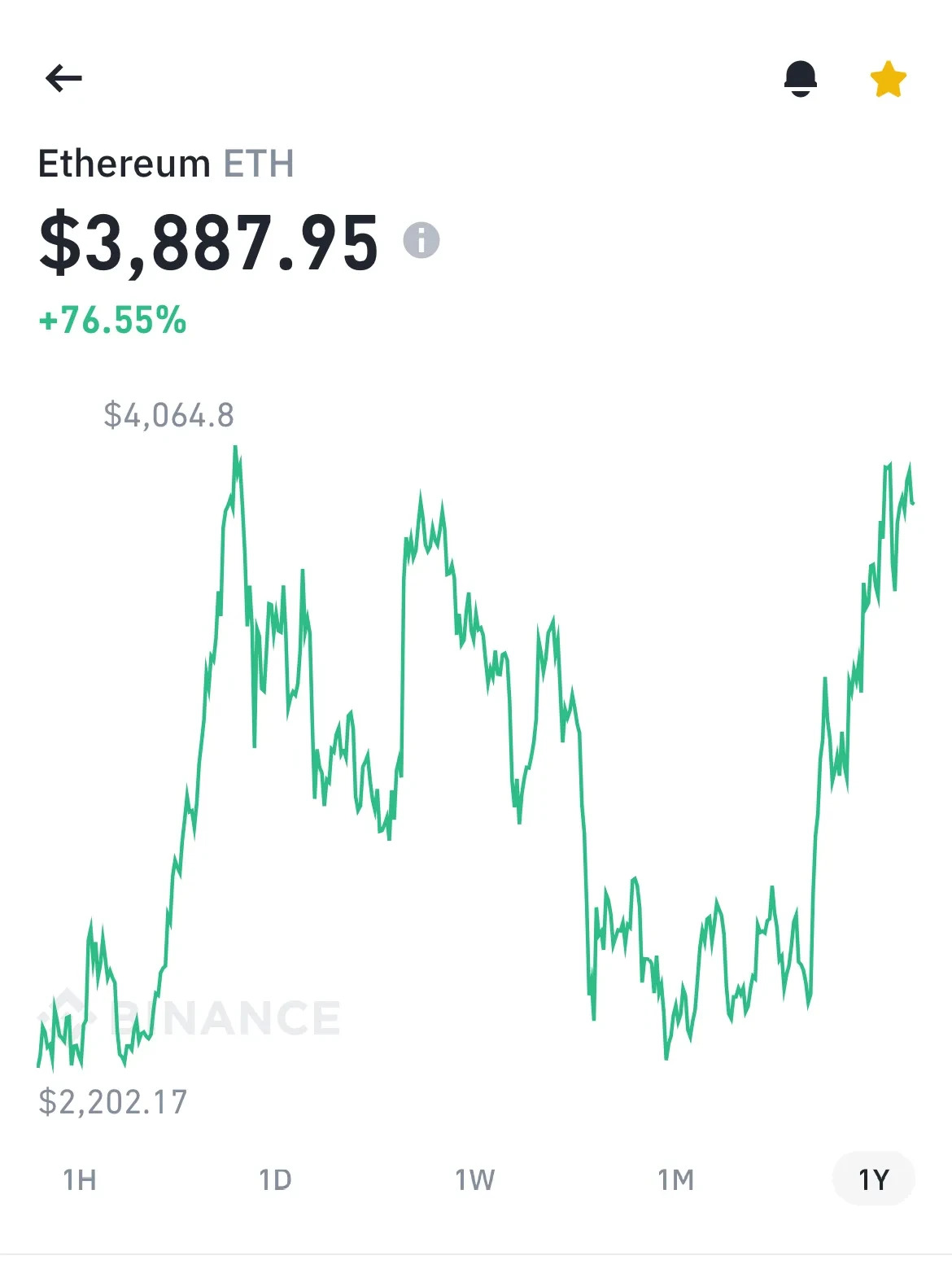Open price alert bell for Ethereum

click(801, 79)
